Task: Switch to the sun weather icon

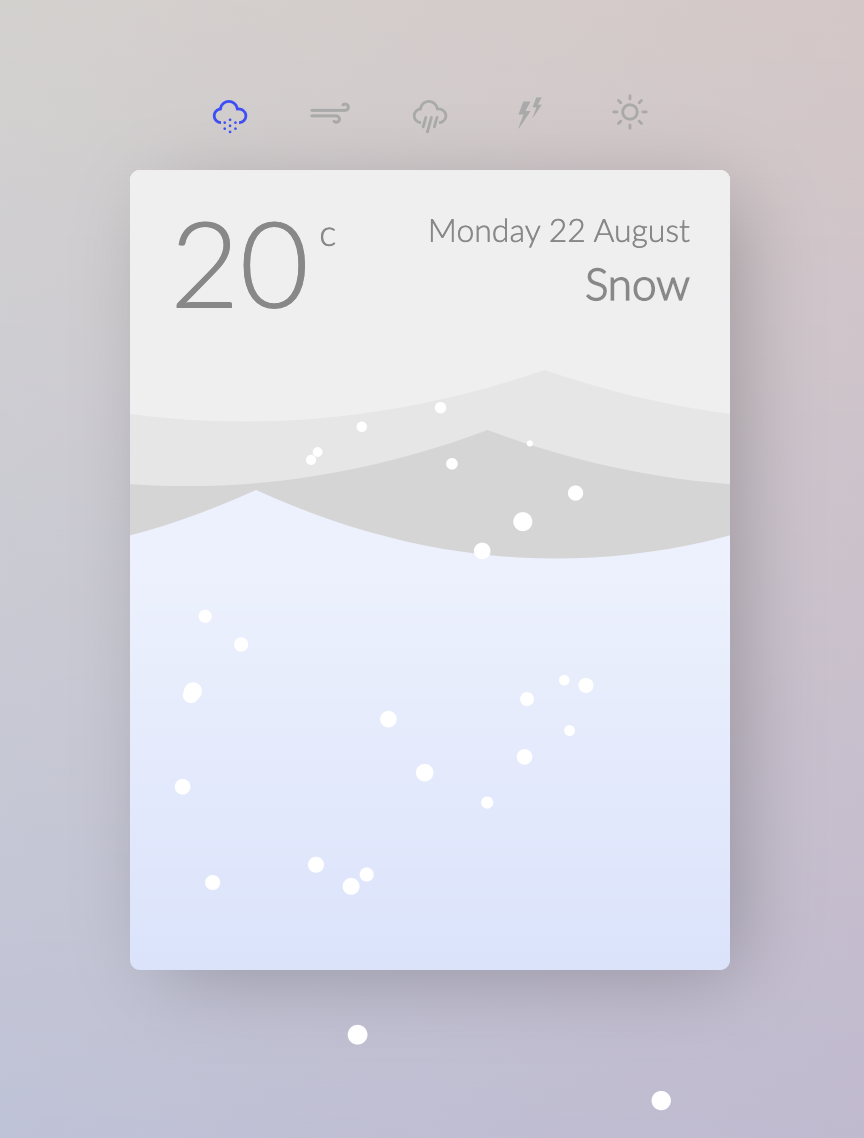Action: coord(630,113)
